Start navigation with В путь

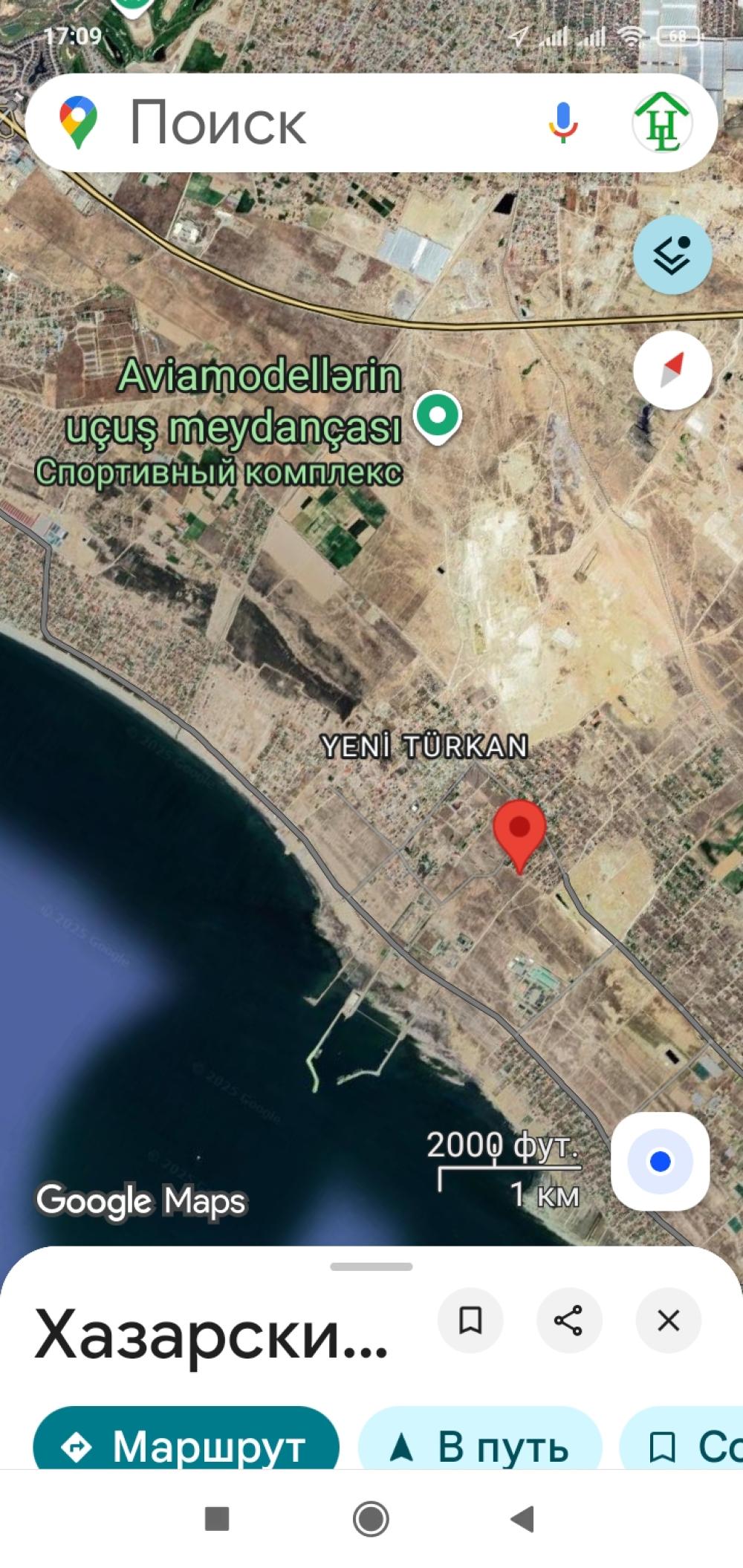point(480,1445)
